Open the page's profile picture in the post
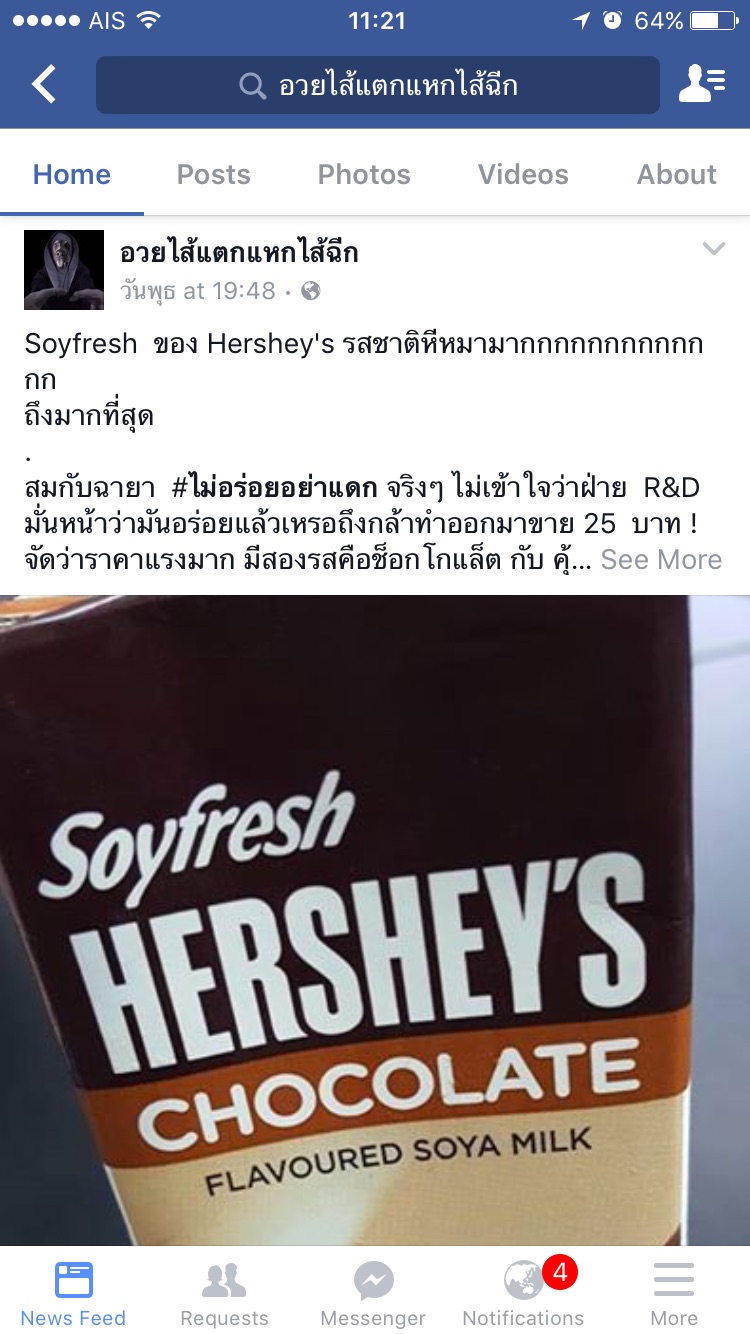 (x=64, y=270)
